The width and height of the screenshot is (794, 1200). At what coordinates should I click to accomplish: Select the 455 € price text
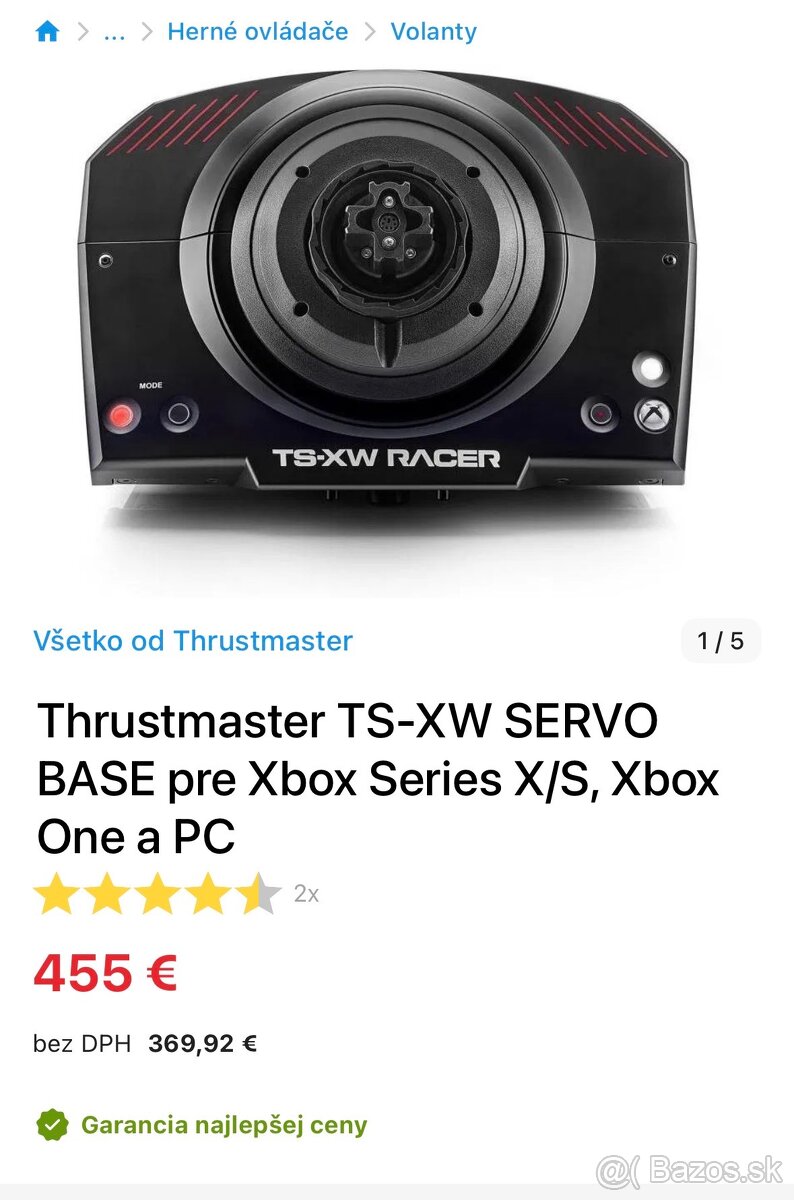(104, 971)
